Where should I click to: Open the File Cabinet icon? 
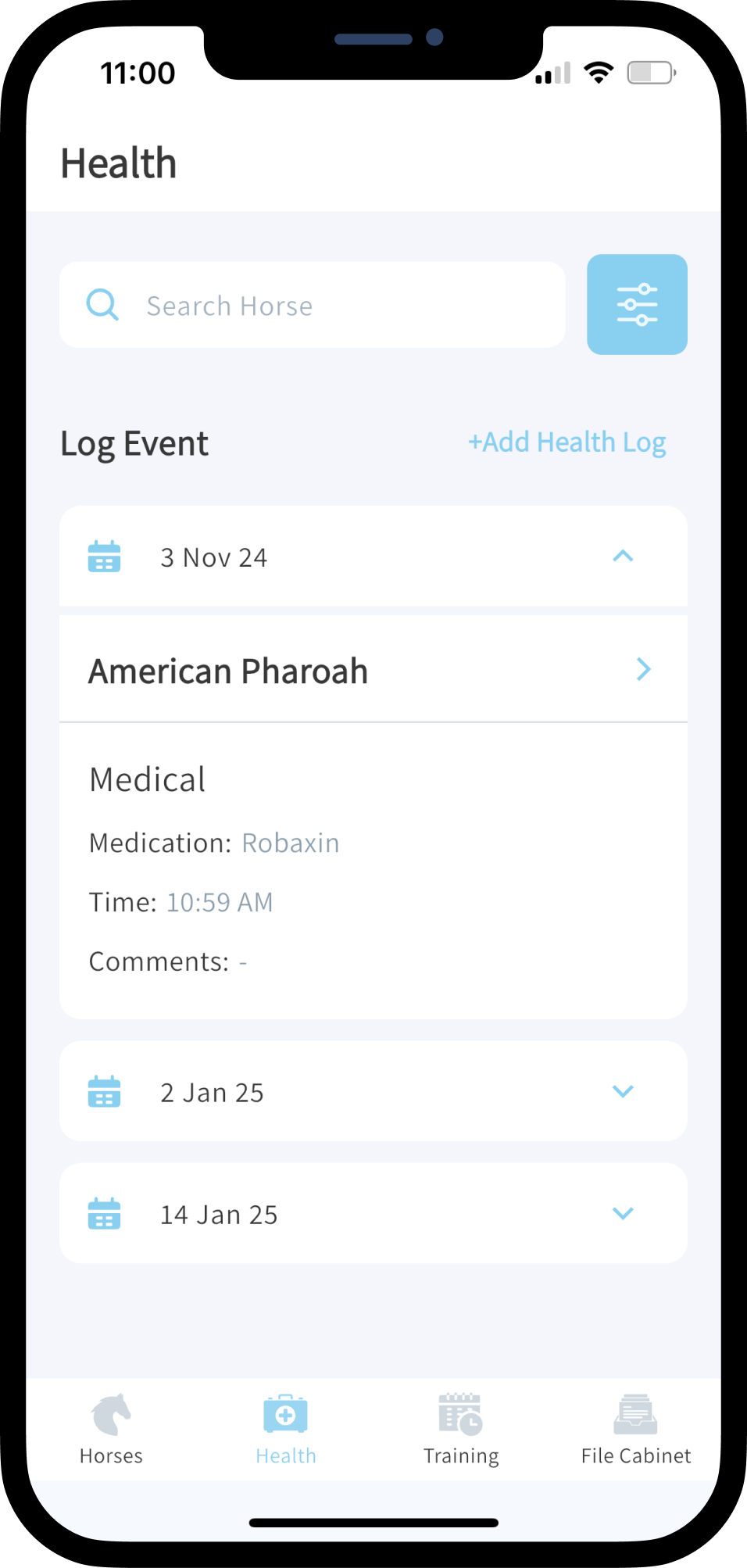point(634,1415)
